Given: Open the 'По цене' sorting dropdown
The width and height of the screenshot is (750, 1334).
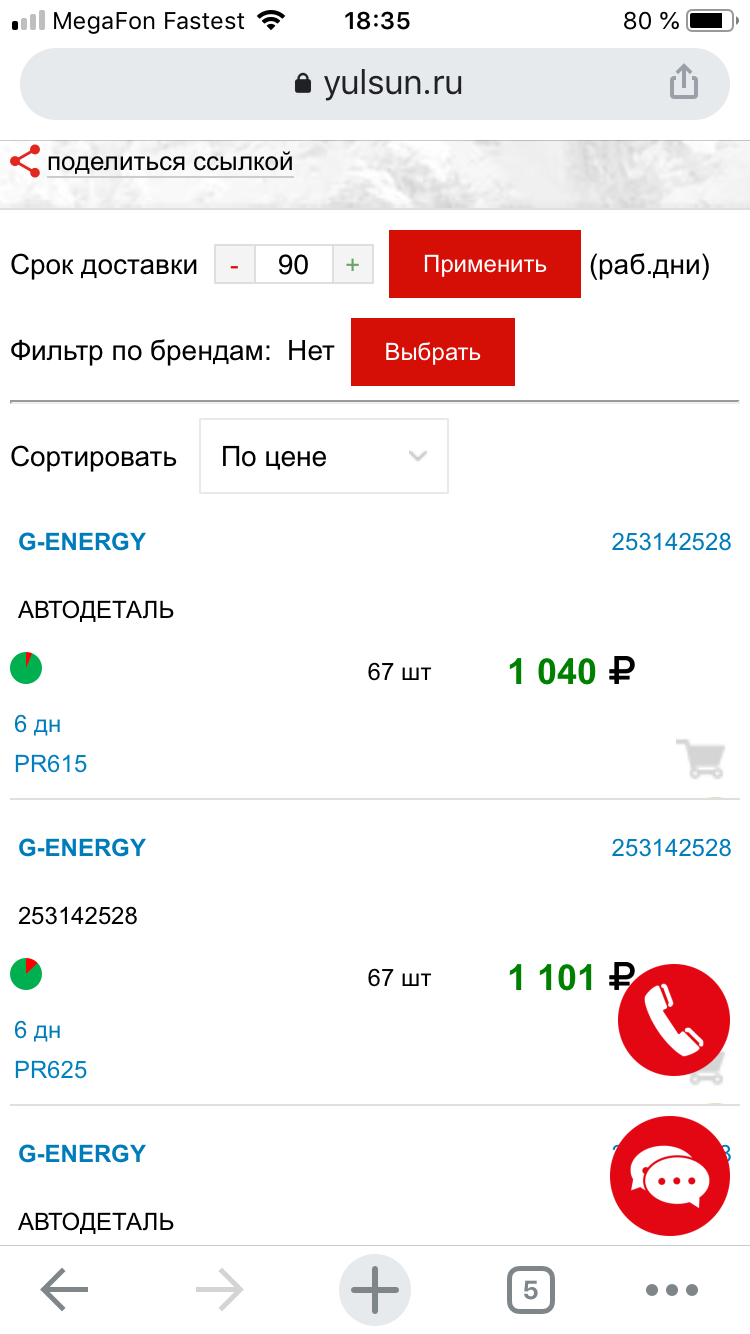Looking at the screenshot, I should (324, 456).
